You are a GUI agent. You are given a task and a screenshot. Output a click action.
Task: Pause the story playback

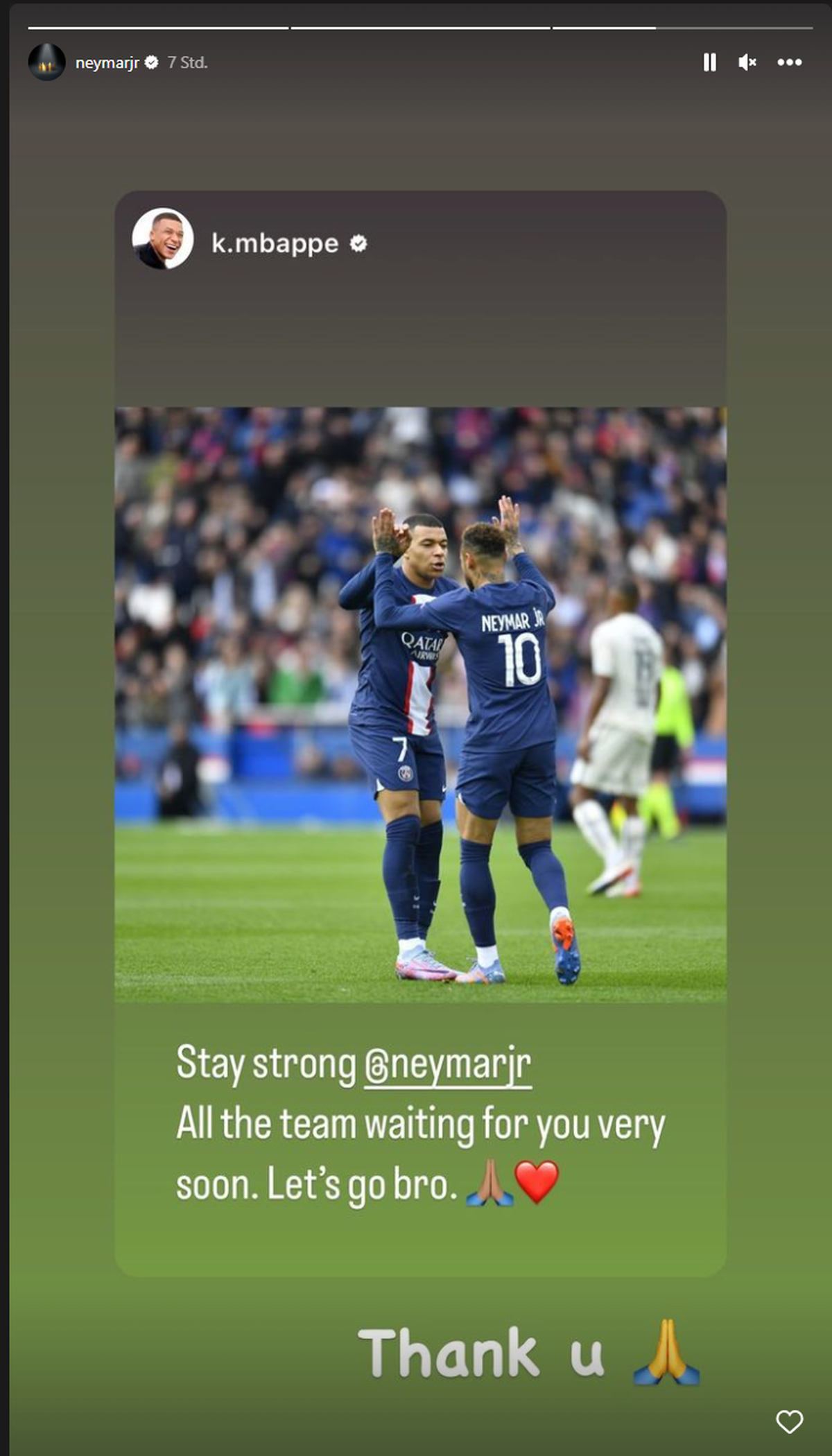pos(709,62)
